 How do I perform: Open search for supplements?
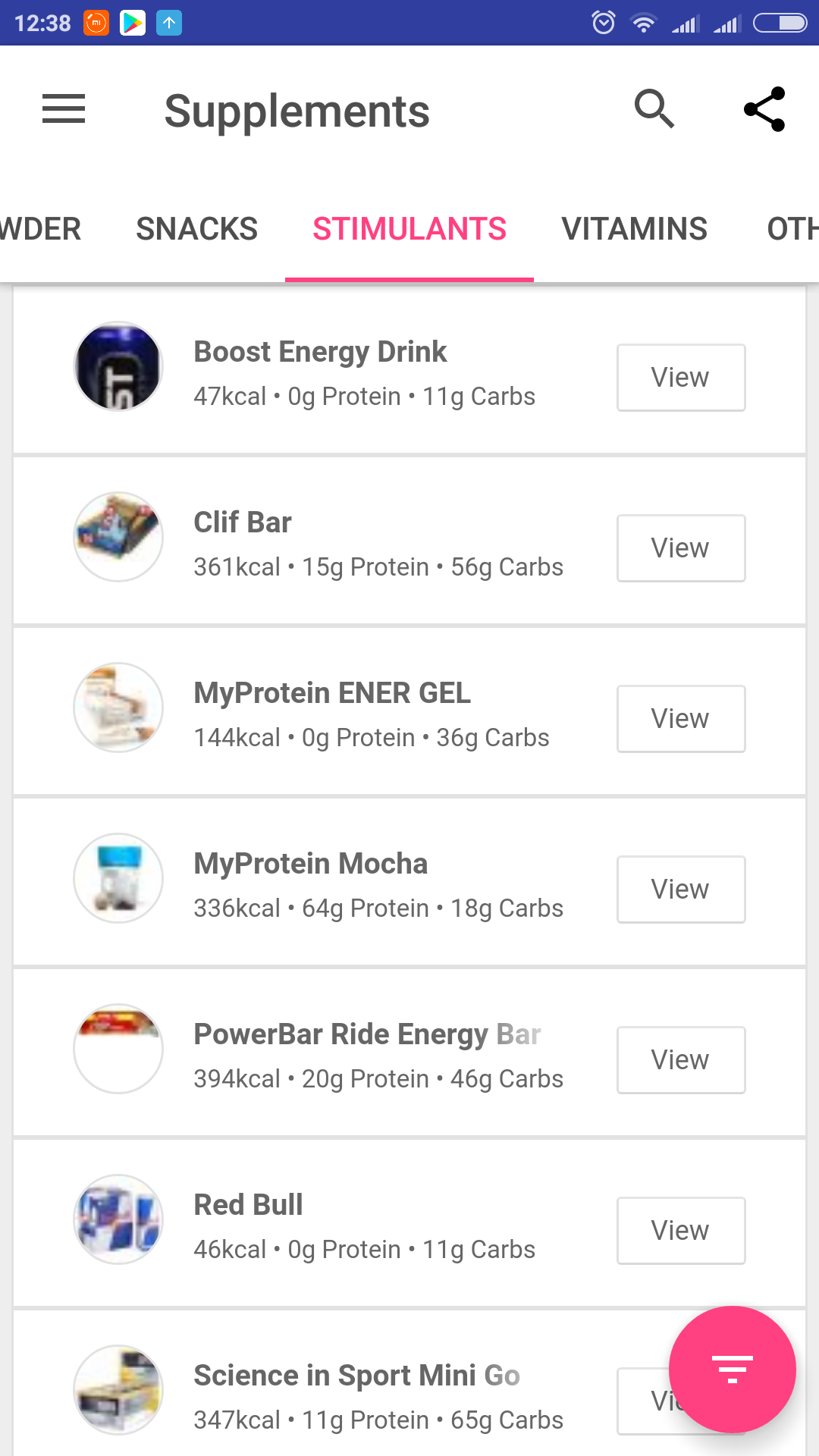[654, 109]
